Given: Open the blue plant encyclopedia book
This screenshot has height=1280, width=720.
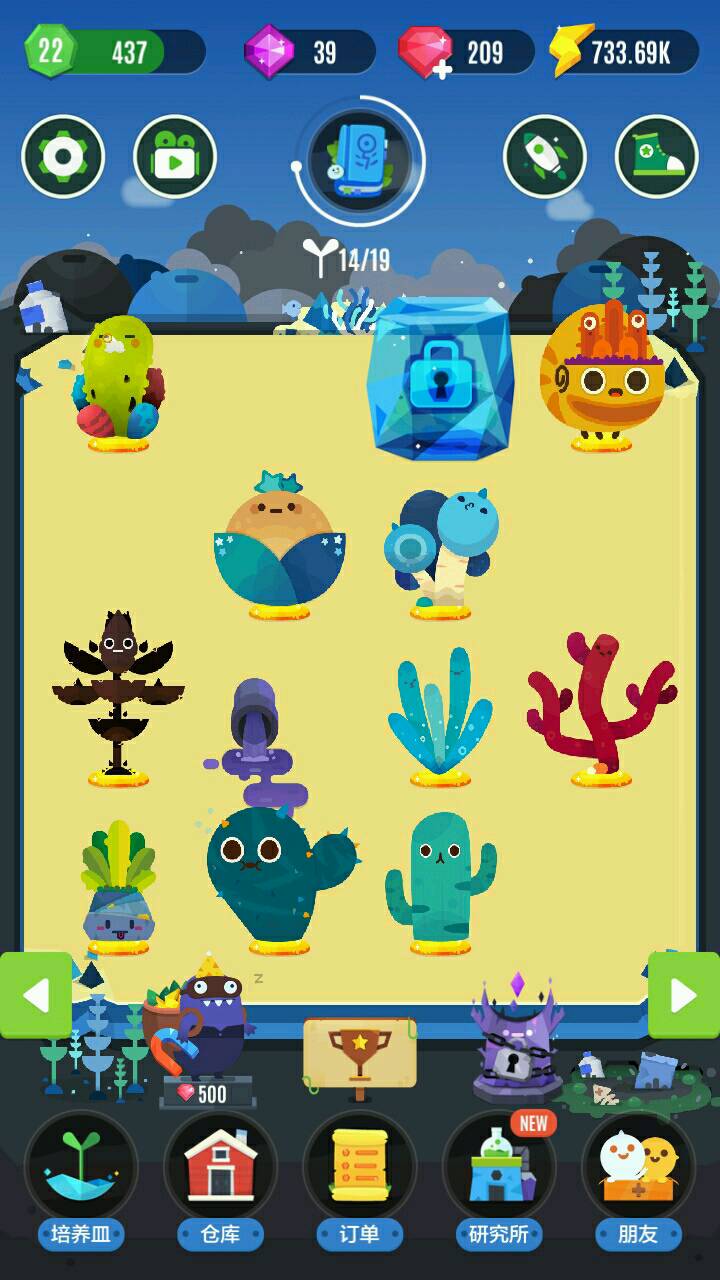Looking at the screenshot, I should pyautogui.click(x=360, y=160).
